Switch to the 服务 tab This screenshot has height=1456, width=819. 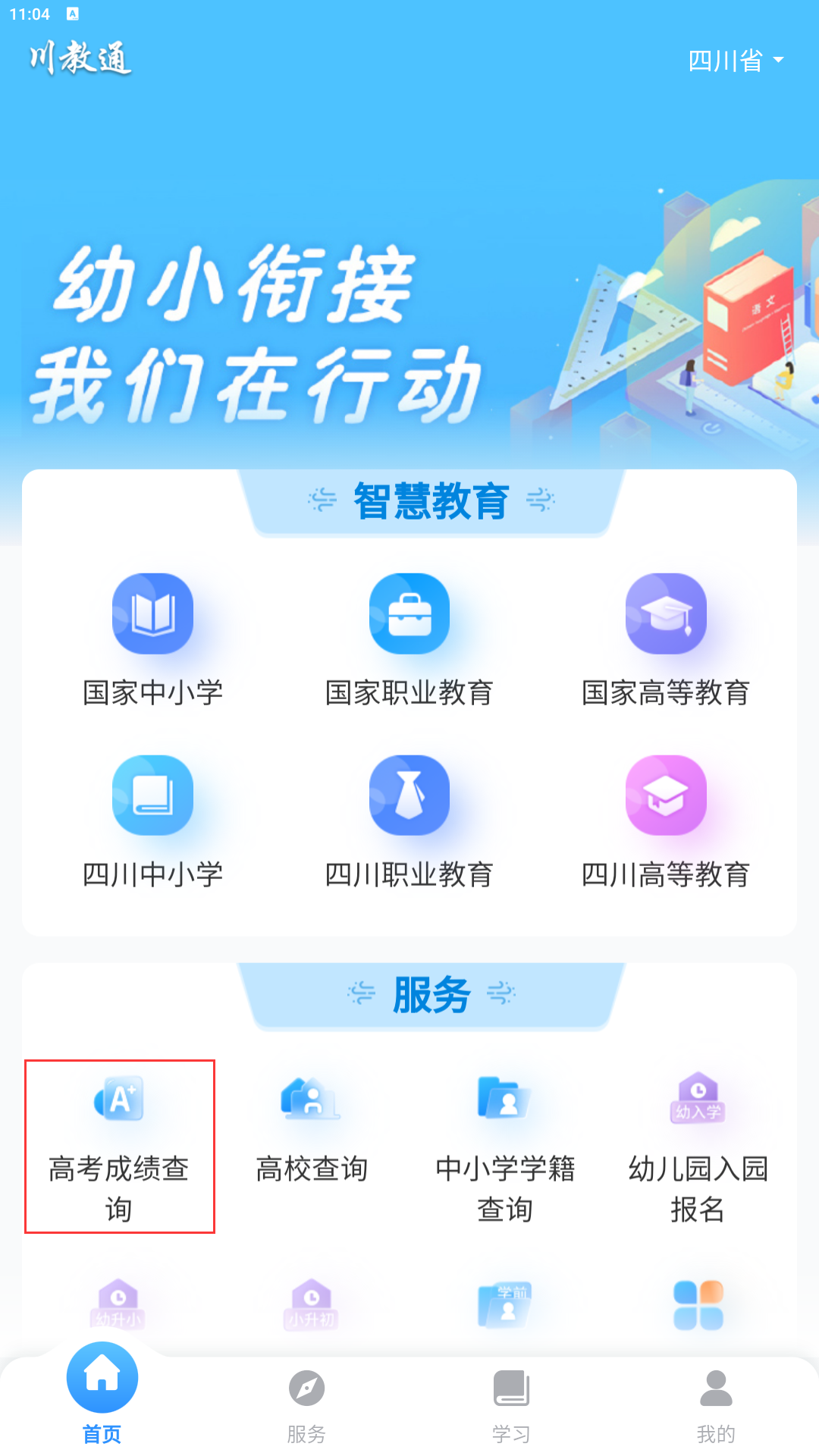tap(306, 1404)
